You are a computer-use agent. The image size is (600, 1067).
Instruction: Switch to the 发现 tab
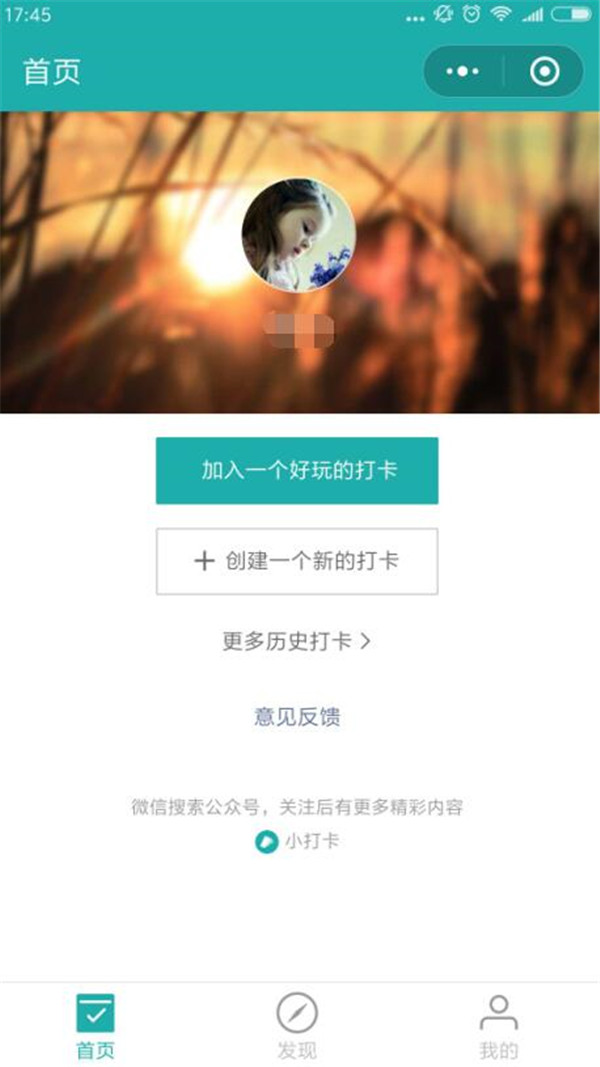(297, 1026)
